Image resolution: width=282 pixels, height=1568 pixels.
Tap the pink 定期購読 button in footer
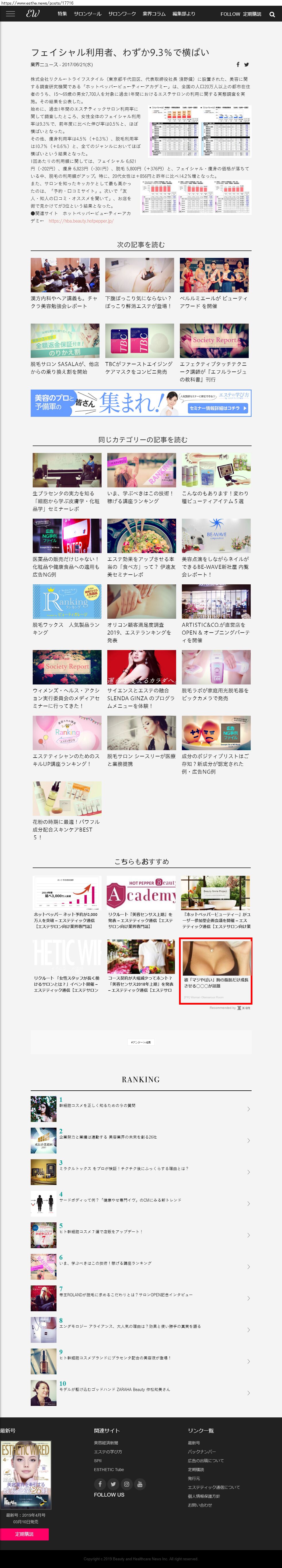tap(24, 1534)
